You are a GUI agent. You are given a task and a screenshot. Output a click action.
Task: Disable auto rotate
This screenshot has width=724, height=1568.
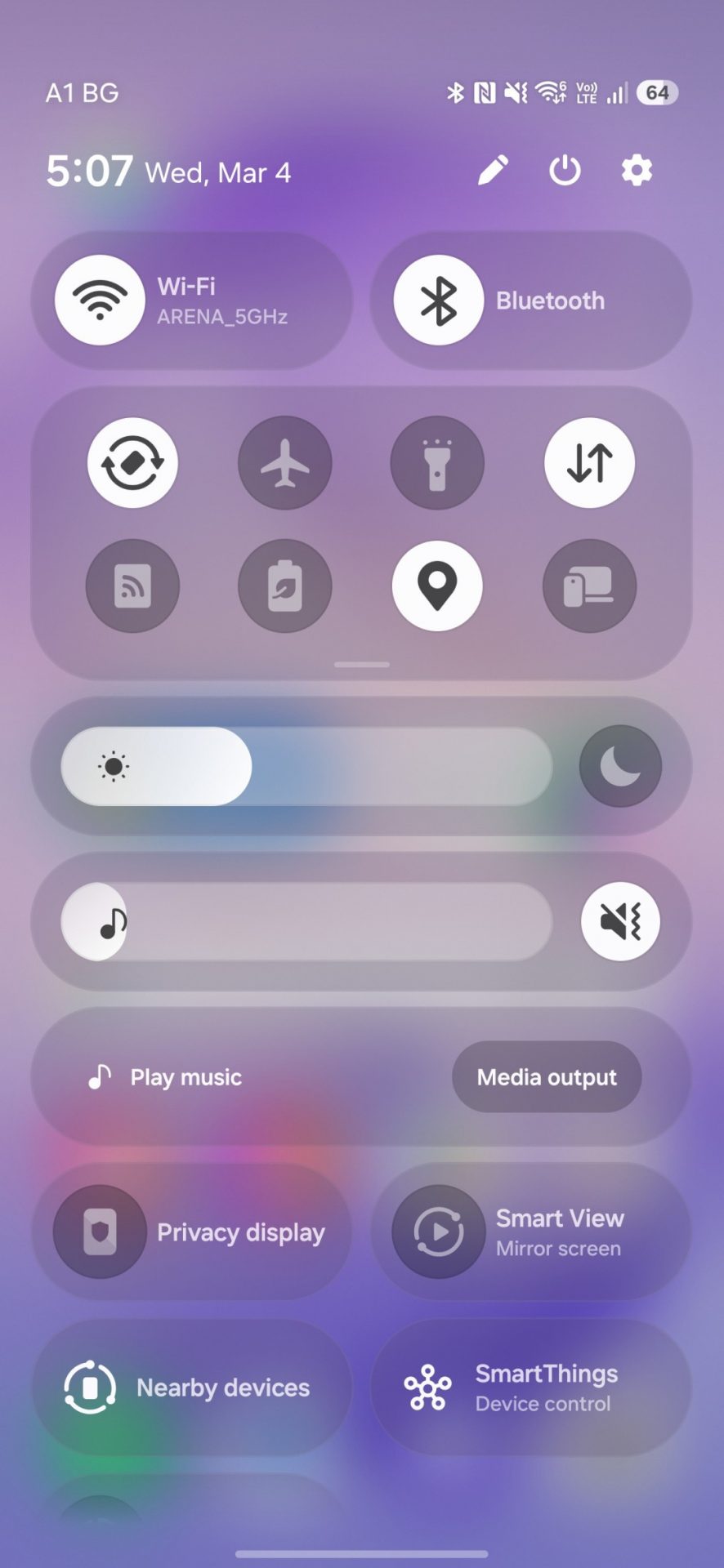(132, 463)
